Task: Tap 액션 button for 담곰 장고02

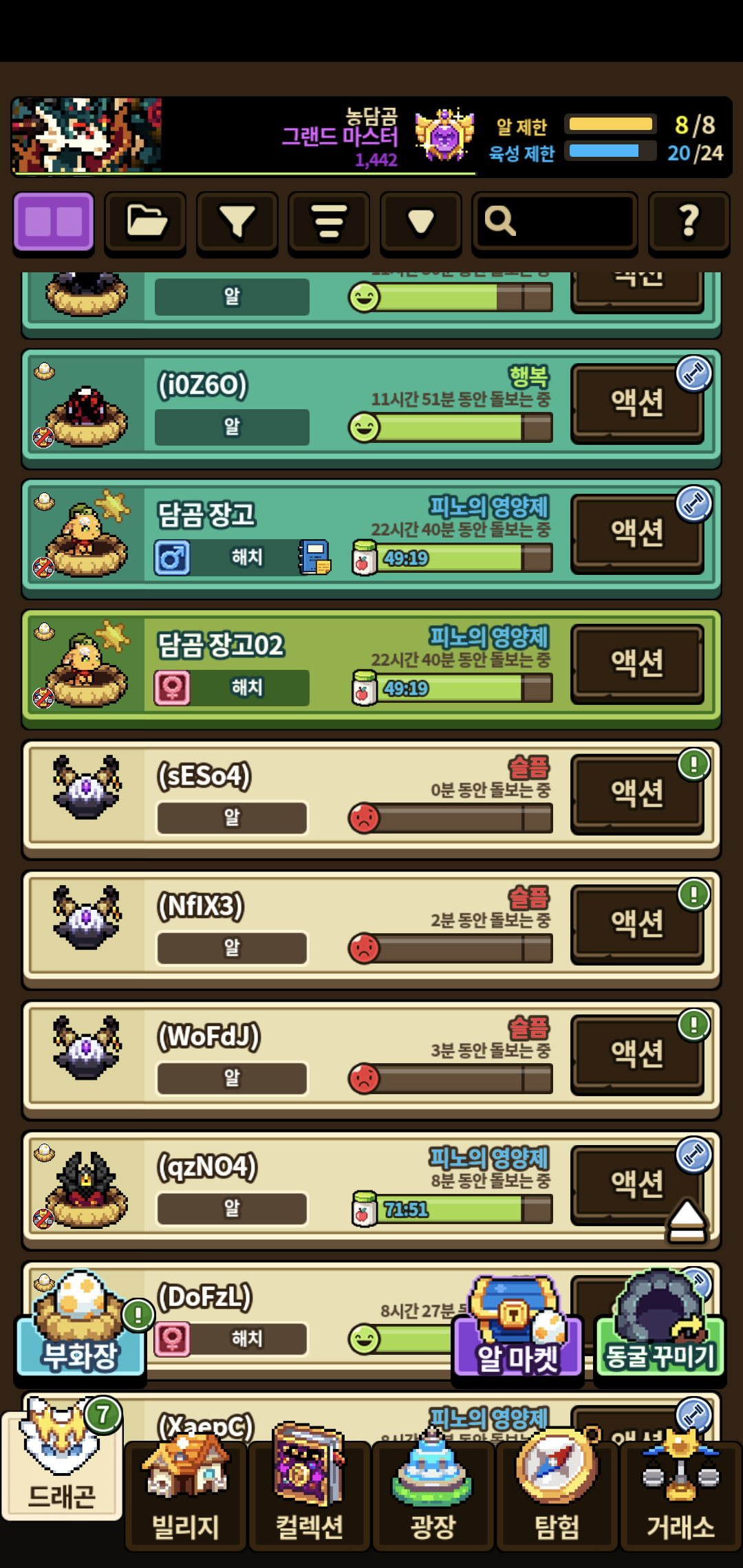Action: point(637,663)
